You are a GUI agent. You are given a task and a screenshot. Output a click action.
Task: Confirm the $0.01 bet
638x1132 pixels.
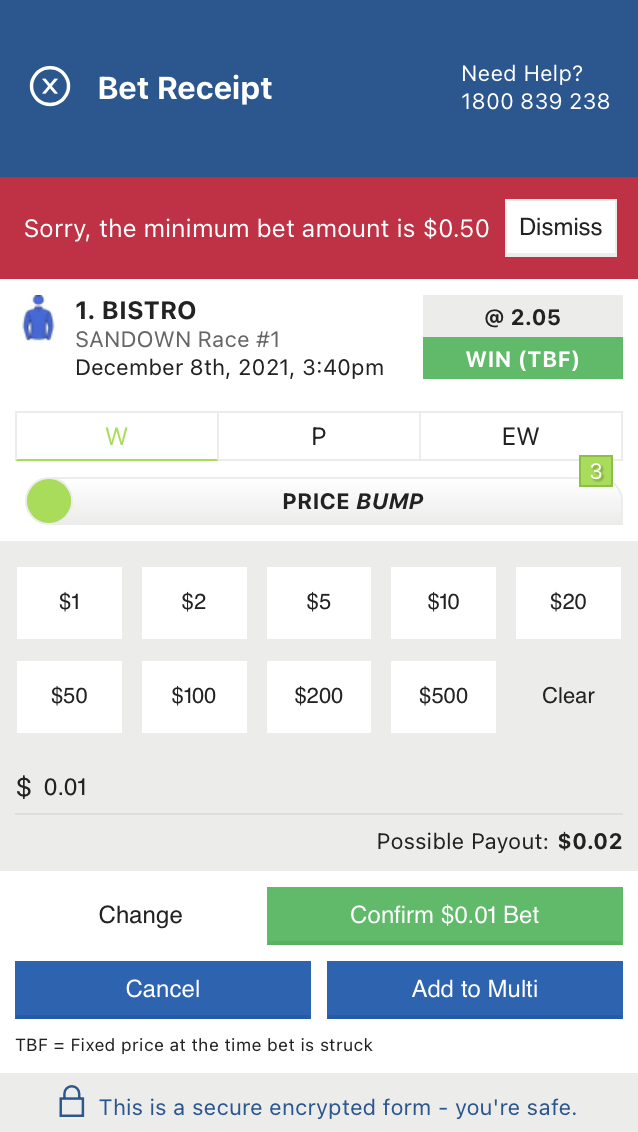(445, 915)
